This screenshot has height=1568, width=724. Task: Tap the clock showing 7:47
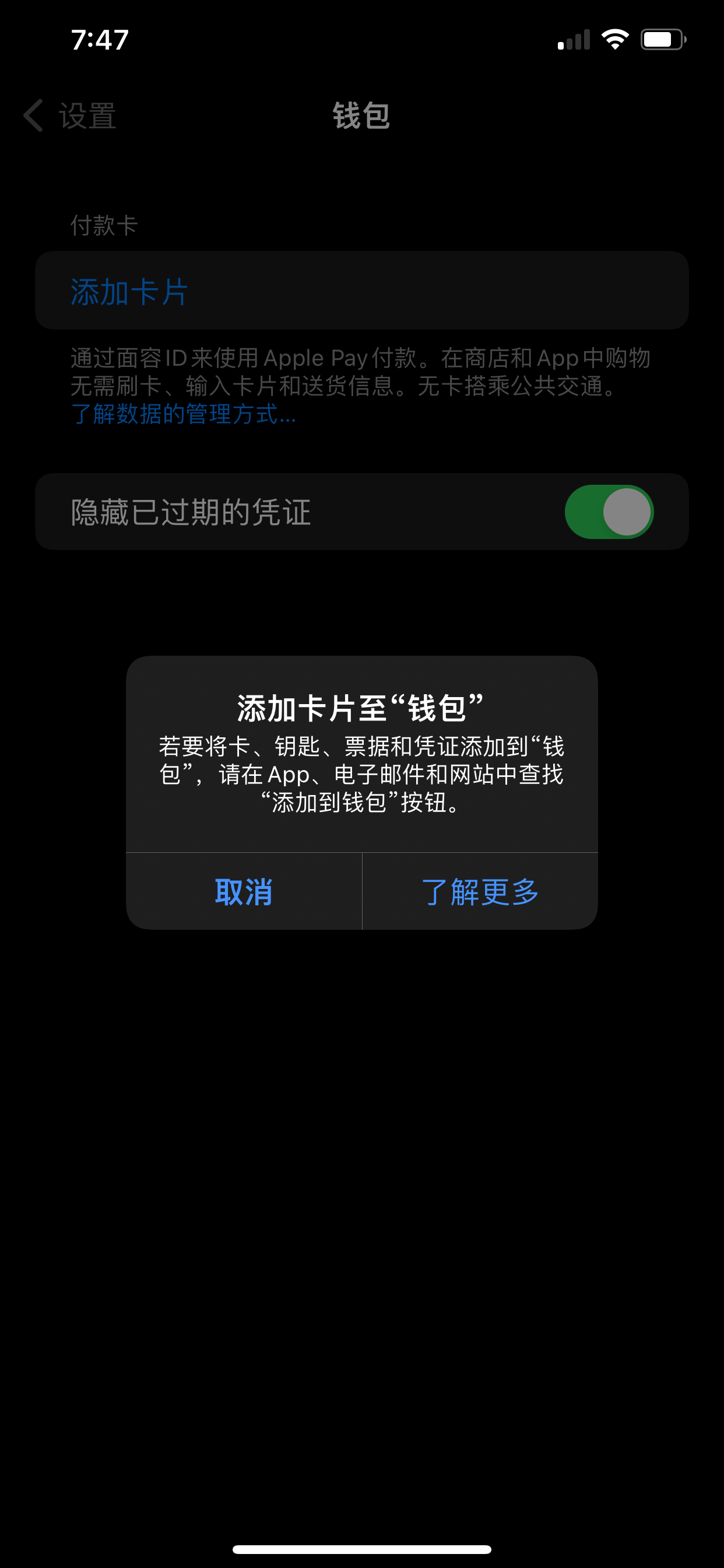pyautogui.click(x=99, y=40)
